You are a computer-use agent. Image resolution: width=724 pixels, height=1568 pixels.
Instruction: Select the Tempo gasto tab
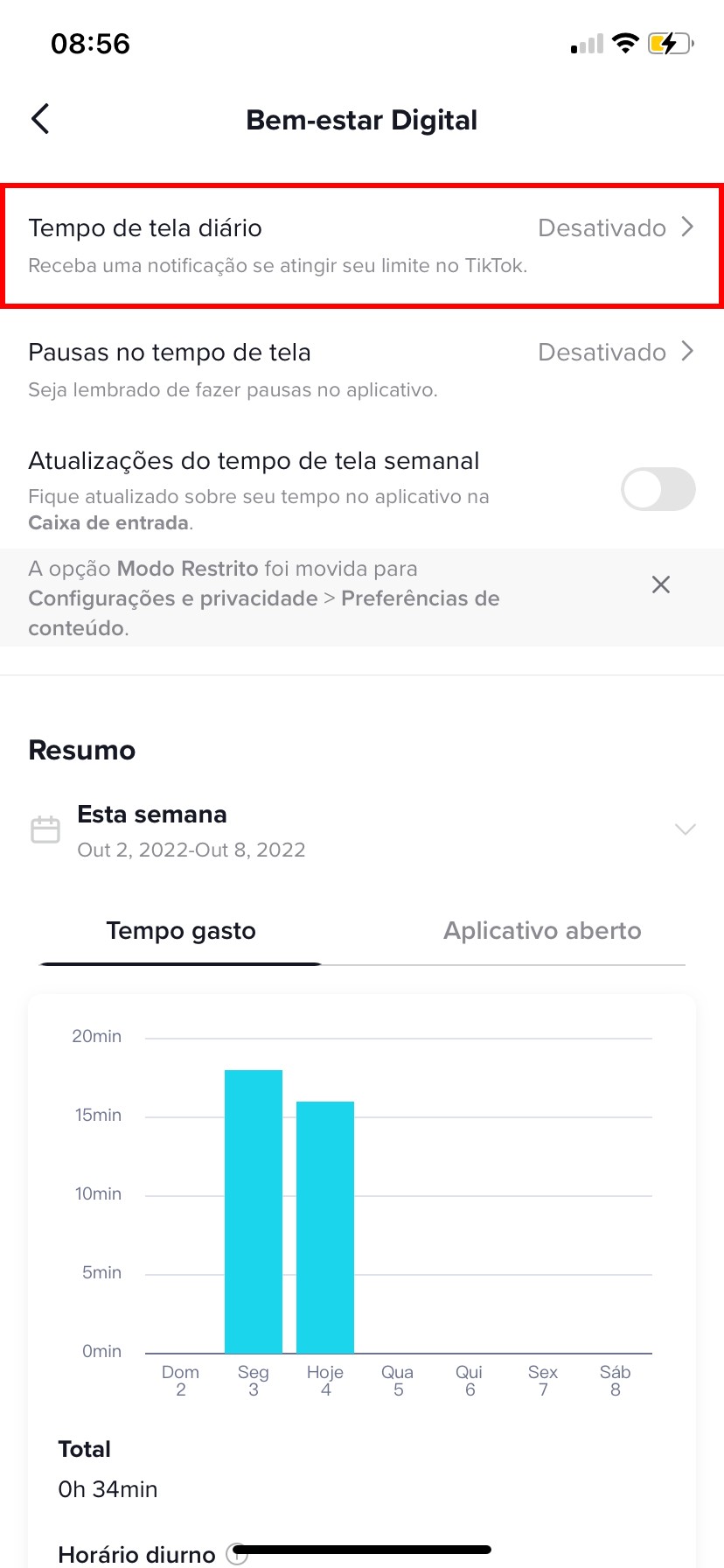click(x=181, y=931)
